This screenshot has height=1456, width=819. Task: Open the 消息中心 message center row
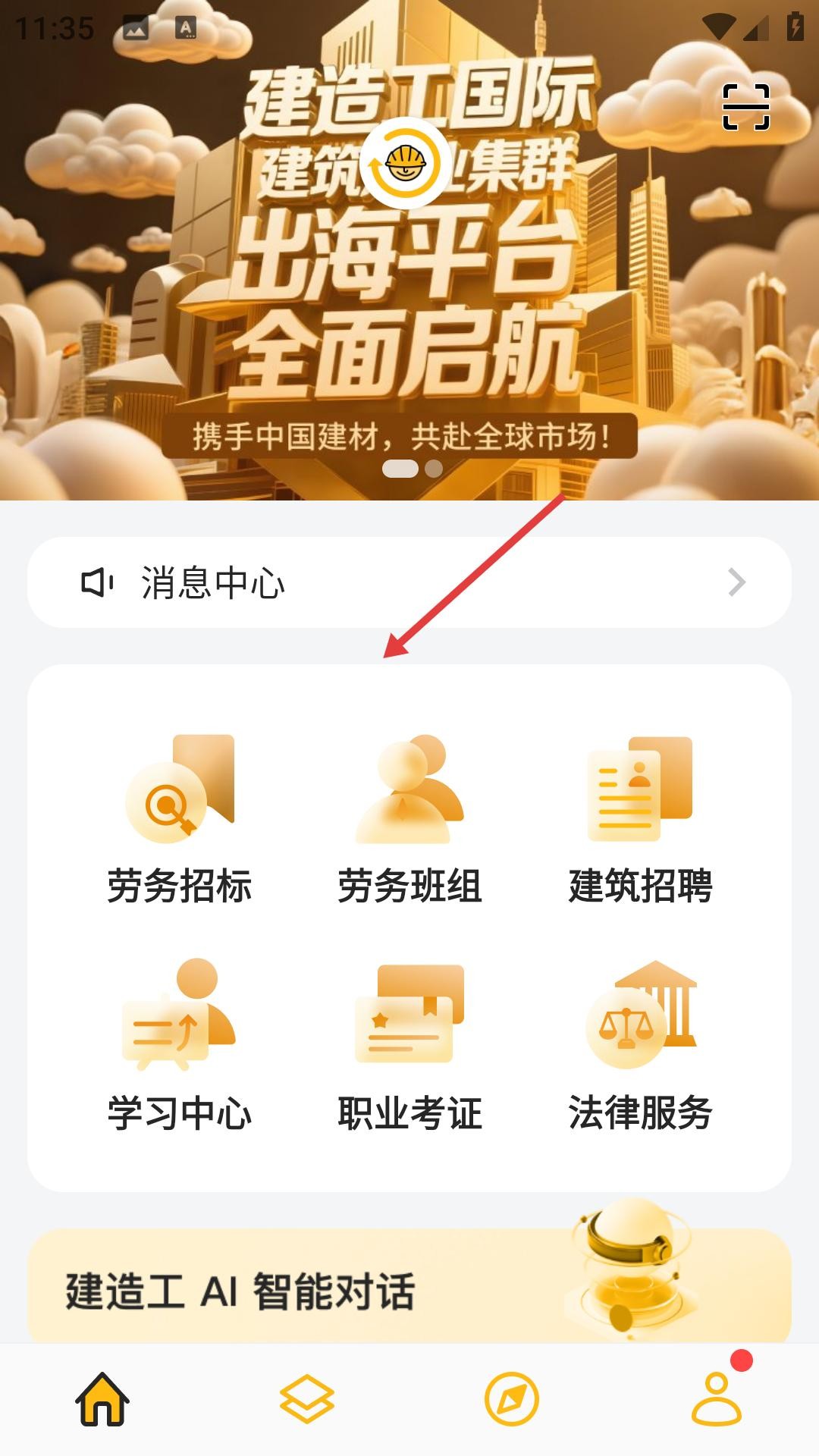tap(409, 582)
